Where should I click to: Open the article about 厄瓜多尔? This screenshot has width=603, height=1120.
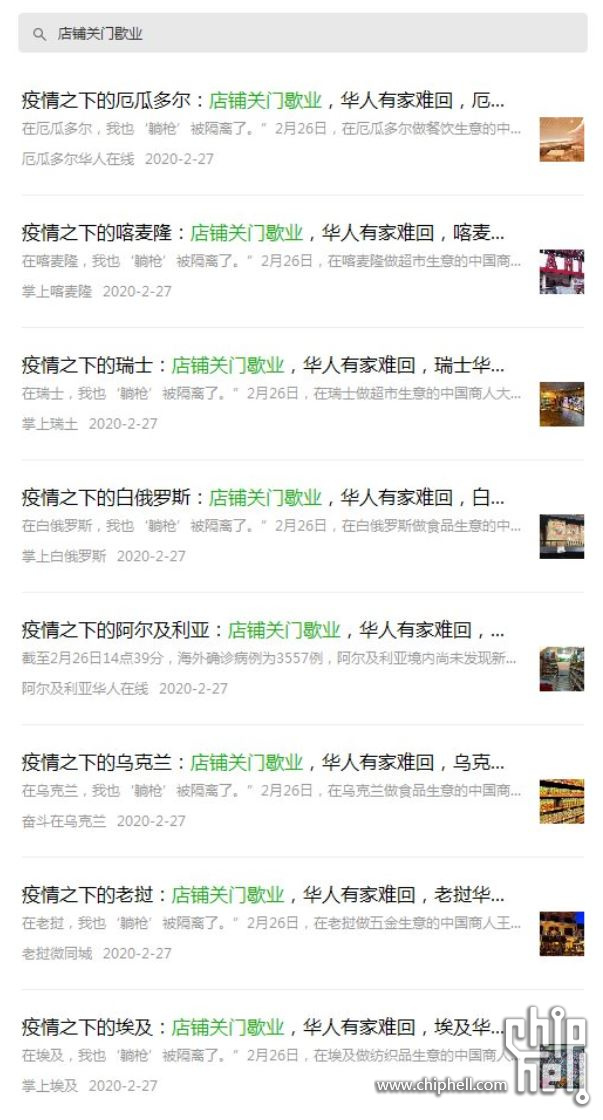click(263, 101)
